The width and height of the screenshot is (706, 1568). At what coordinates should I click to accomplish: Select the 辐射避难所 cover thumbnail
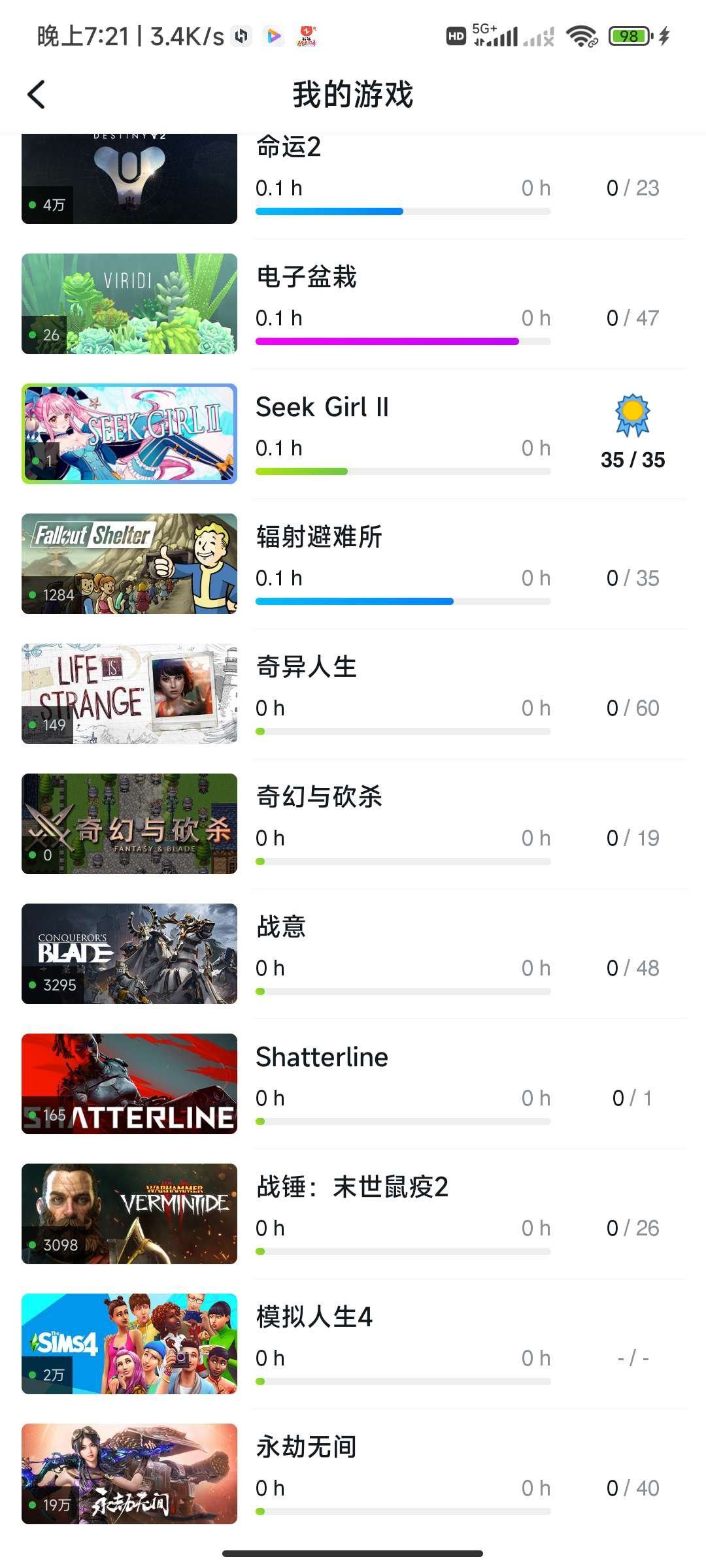129,563
